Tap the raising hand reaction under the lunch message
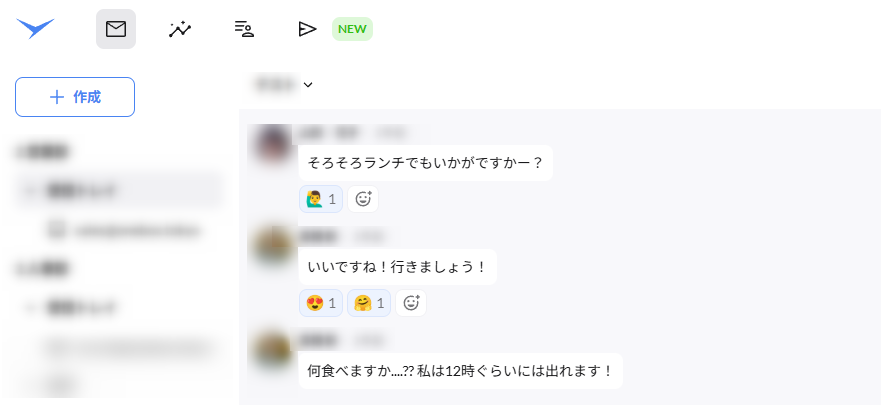Screen dimensions: 881x405 tap(320, 199)
